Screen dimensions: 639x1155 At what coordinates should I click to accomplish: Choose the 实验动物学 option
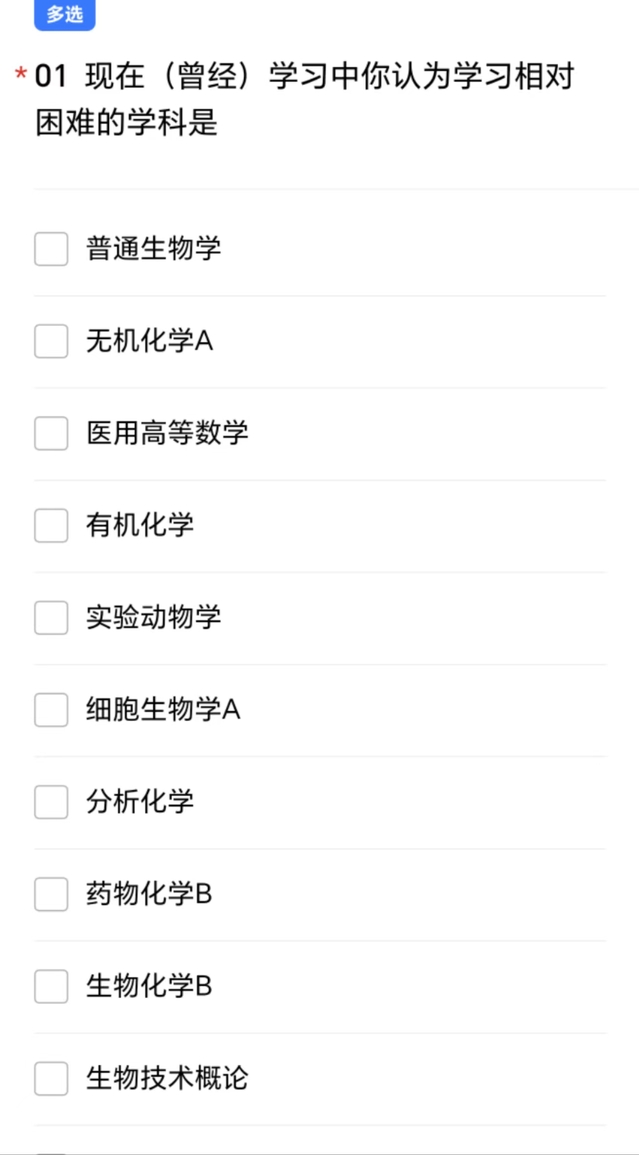(x=51, y=617)
